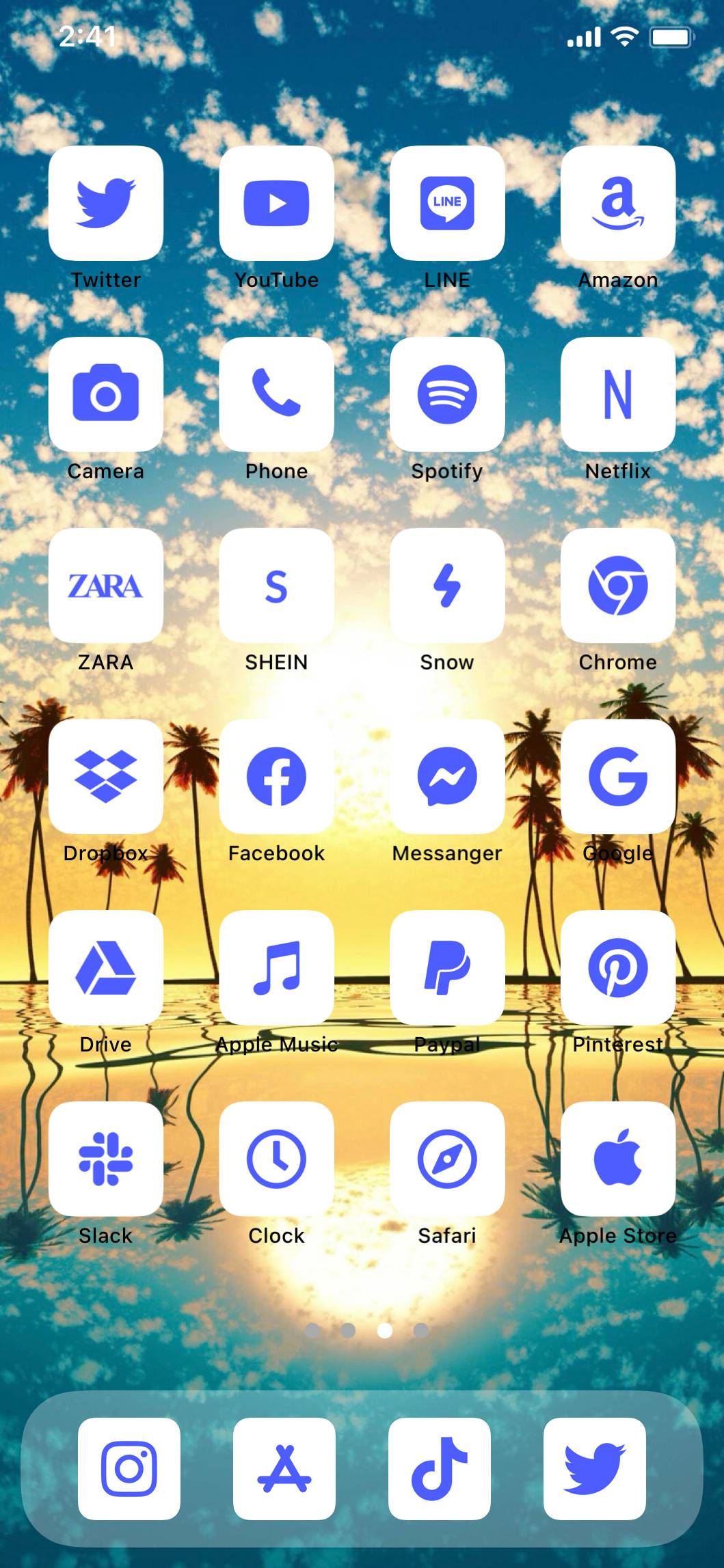
Task: Open Dropbox
Action: click(106, 777)
